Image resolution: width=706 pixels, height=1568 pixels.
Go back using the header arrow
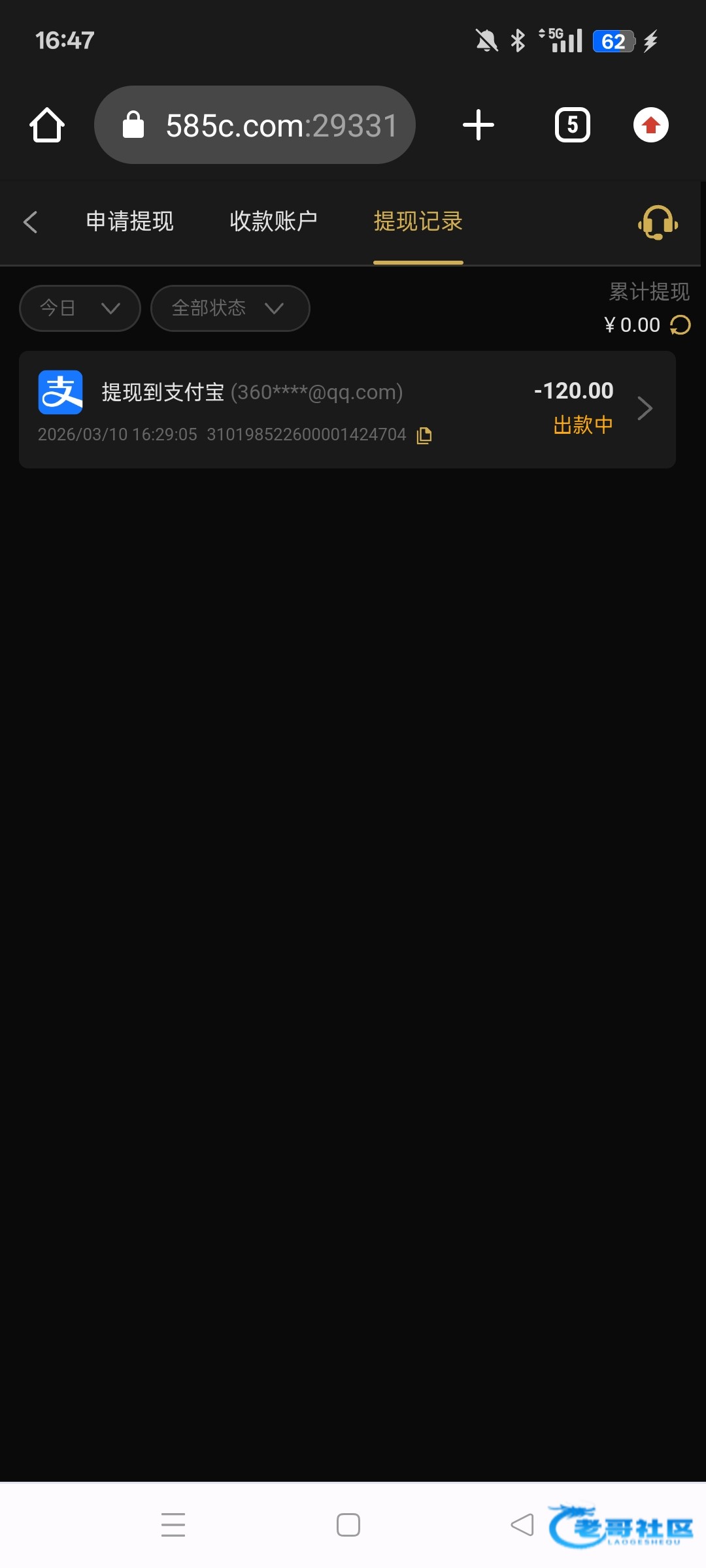[30, 222]
